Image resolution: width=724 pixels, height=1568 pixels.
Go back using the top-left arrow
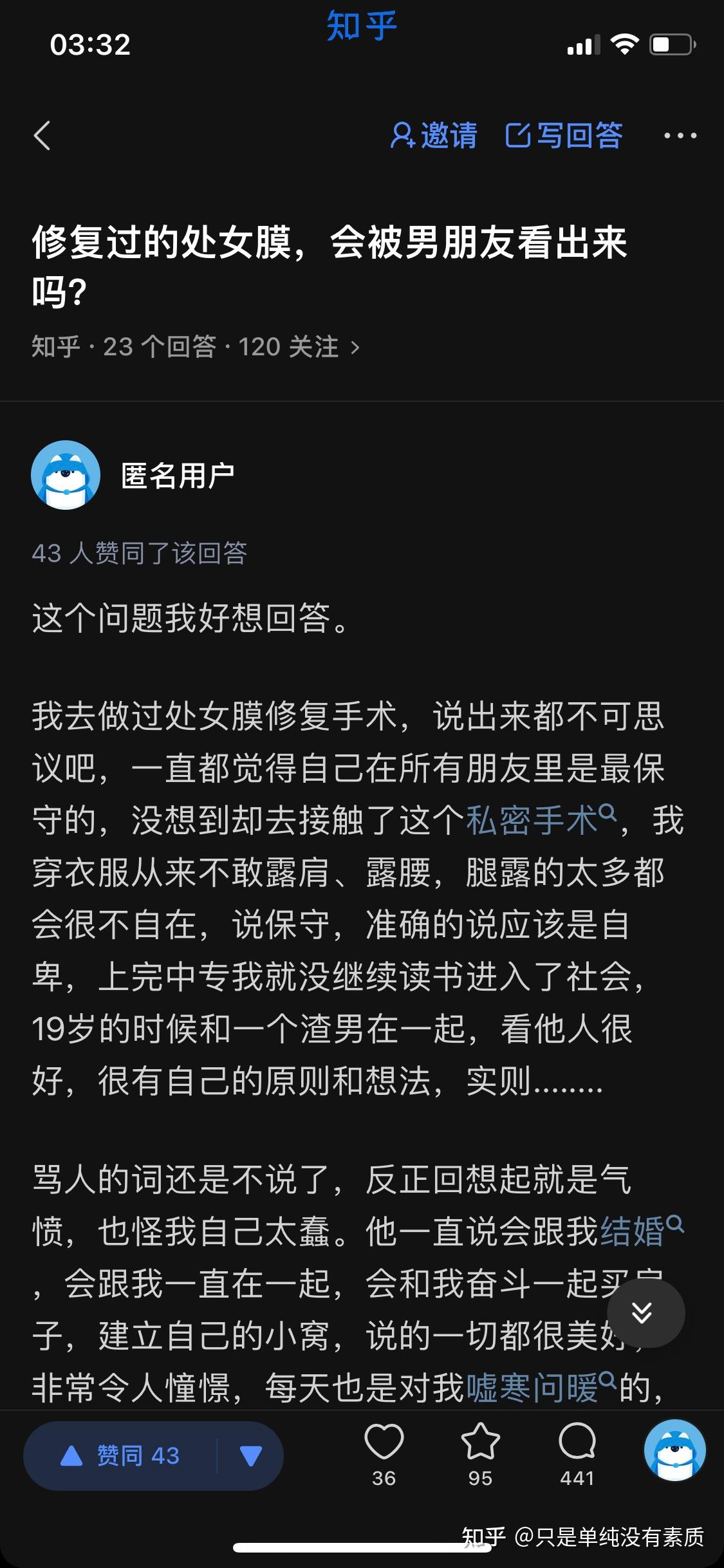tap(42, 136)
